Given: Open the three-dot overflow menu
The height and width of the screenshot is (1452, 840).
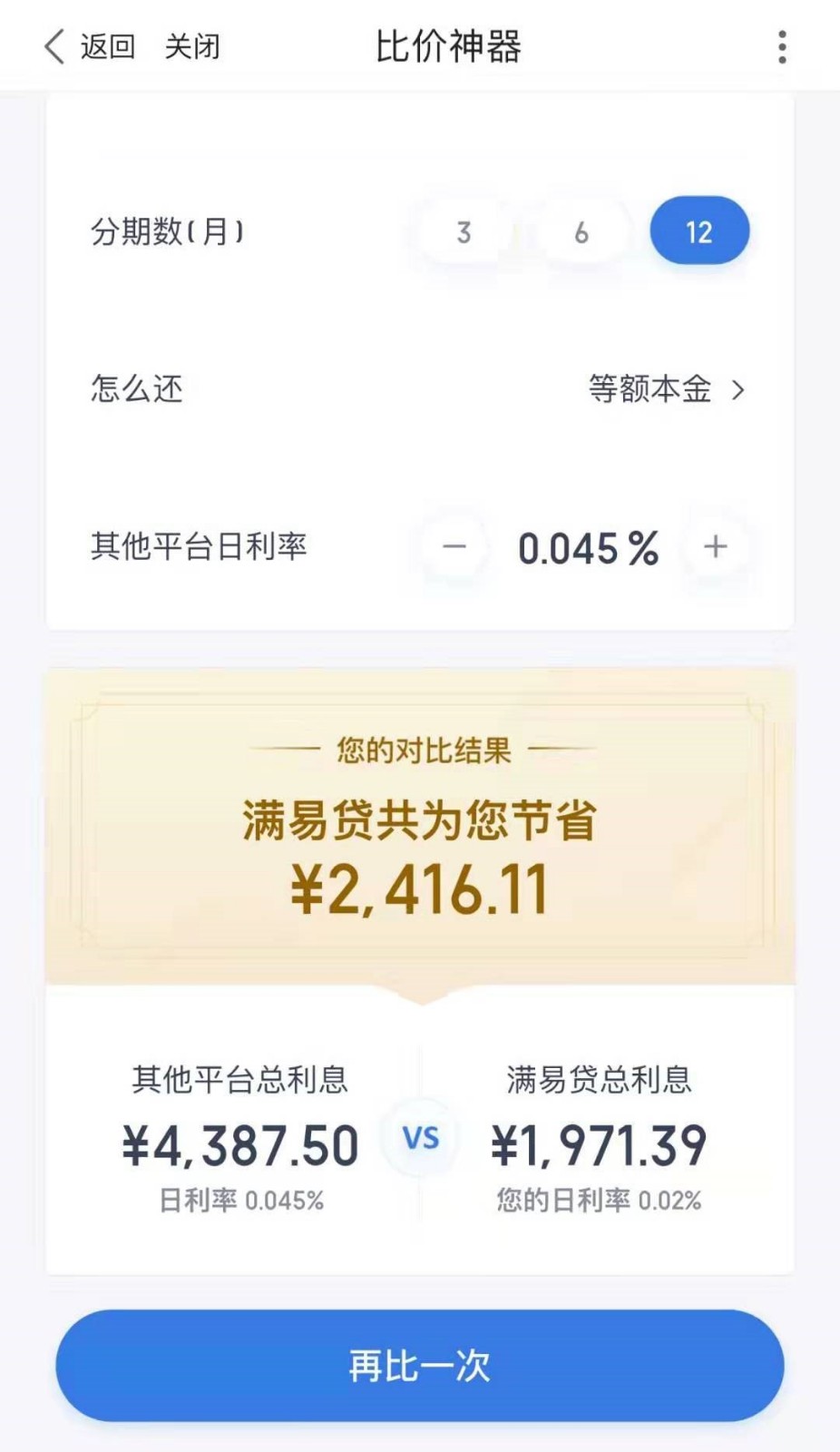Looking at the screenshot, I should [782, 47].
